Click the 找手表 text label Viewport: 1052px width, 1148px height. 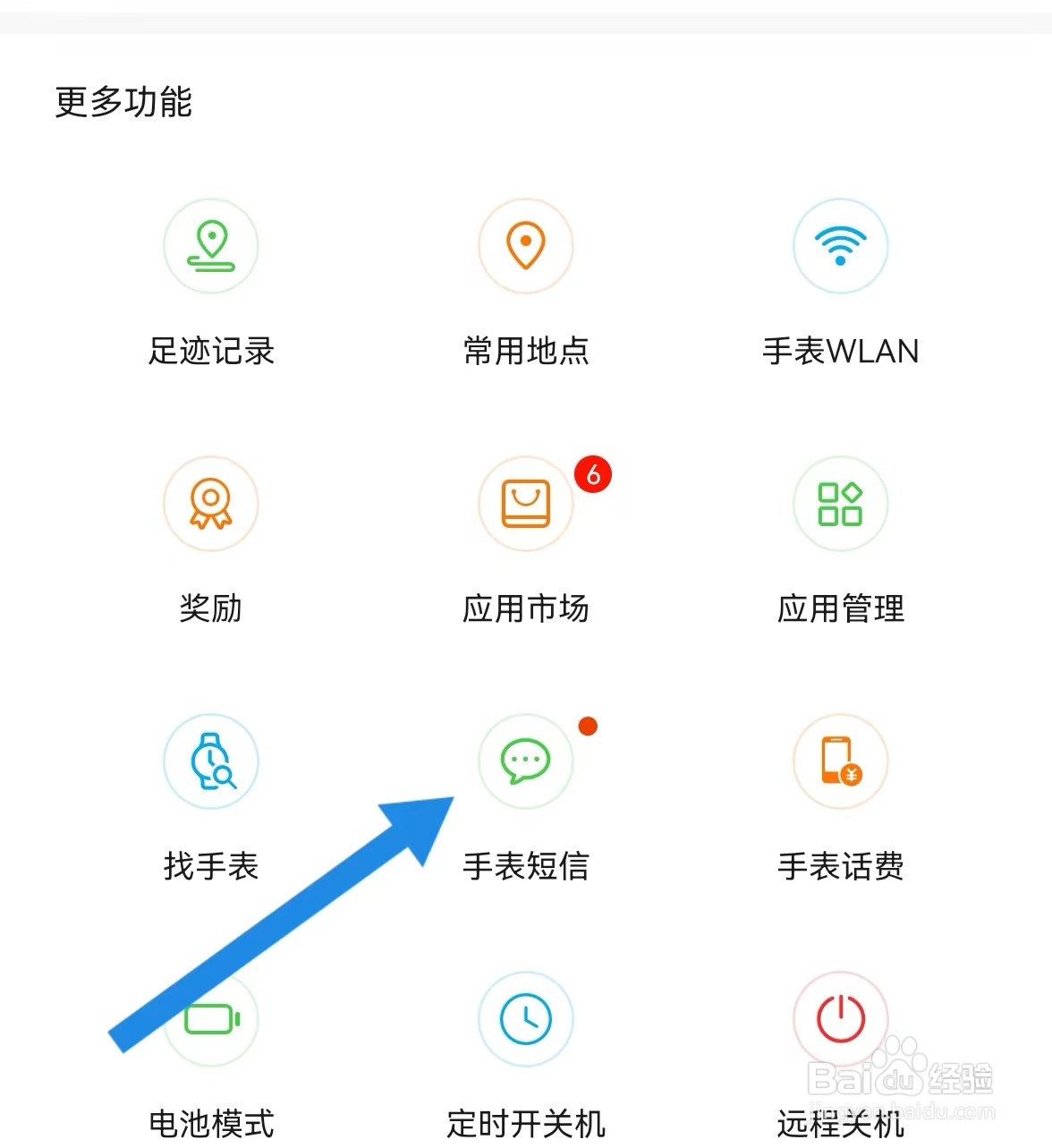(211, 864)
